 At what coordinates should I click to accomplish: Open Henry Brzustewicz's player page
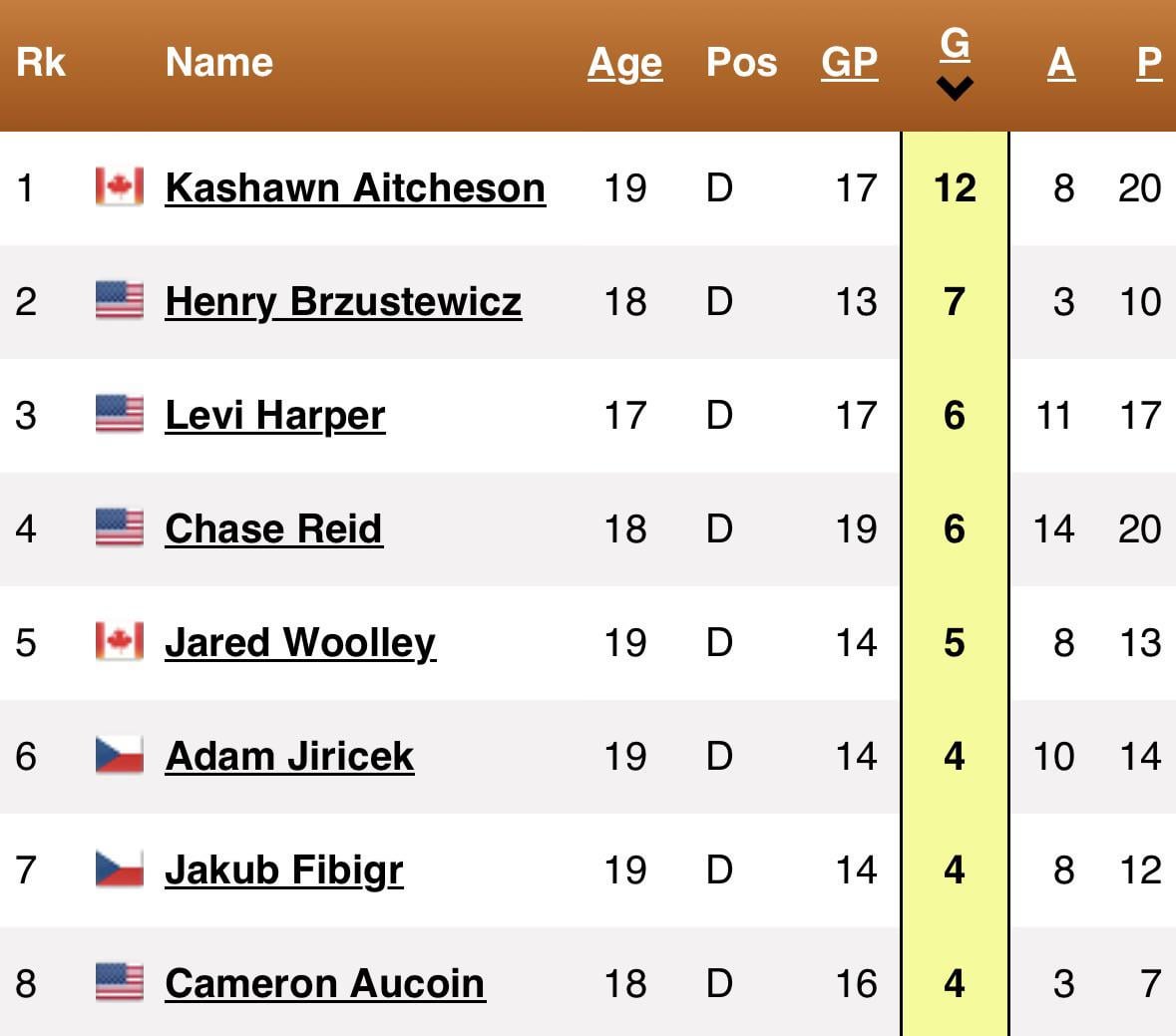click(343, 301)
